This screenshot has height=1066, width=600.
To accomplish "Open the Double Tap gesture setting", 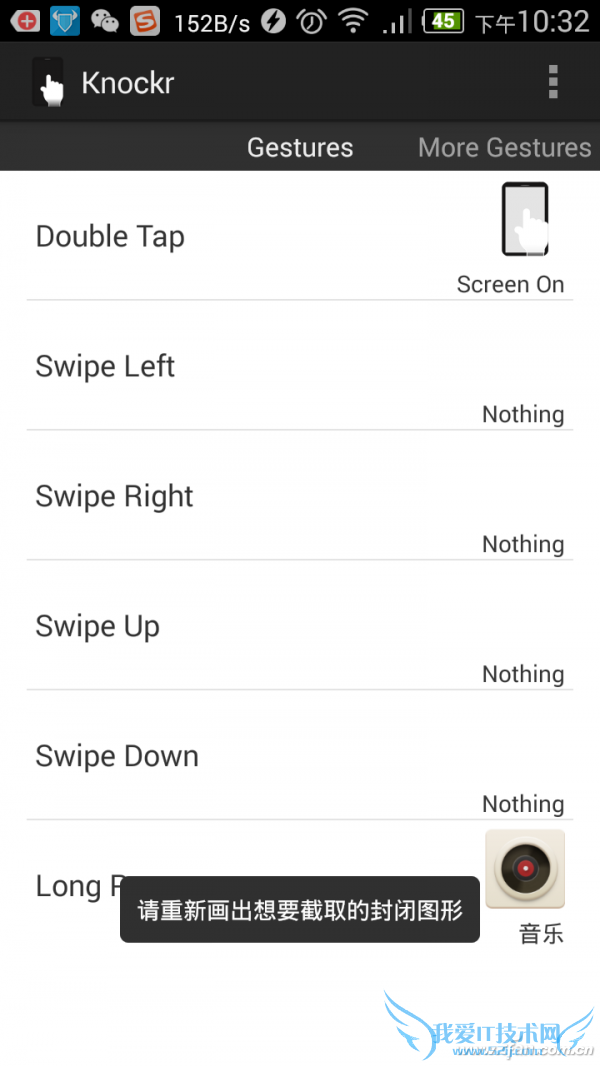I will 300,237.
